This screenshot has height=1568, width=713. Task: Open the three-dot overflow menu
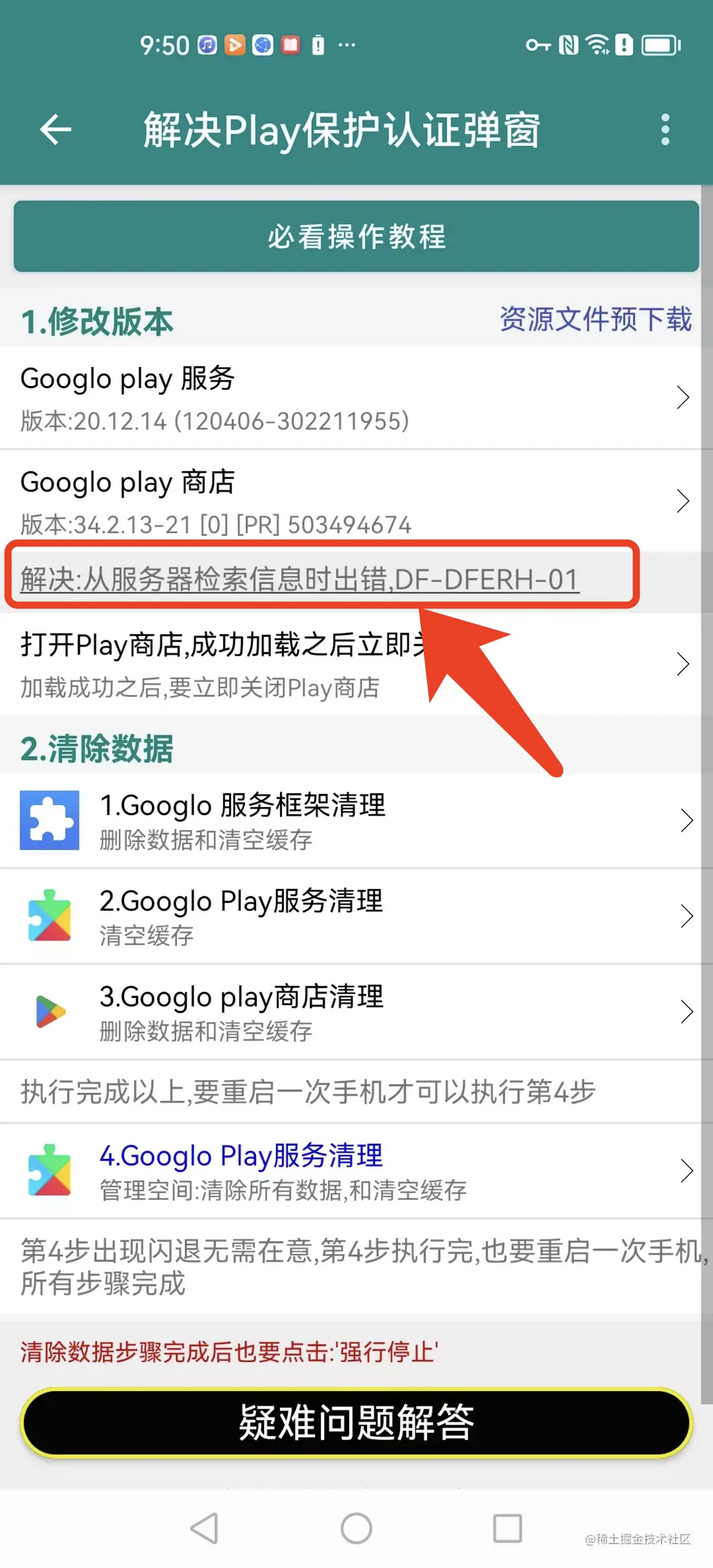pyautogui.click(x=665, y=129)
